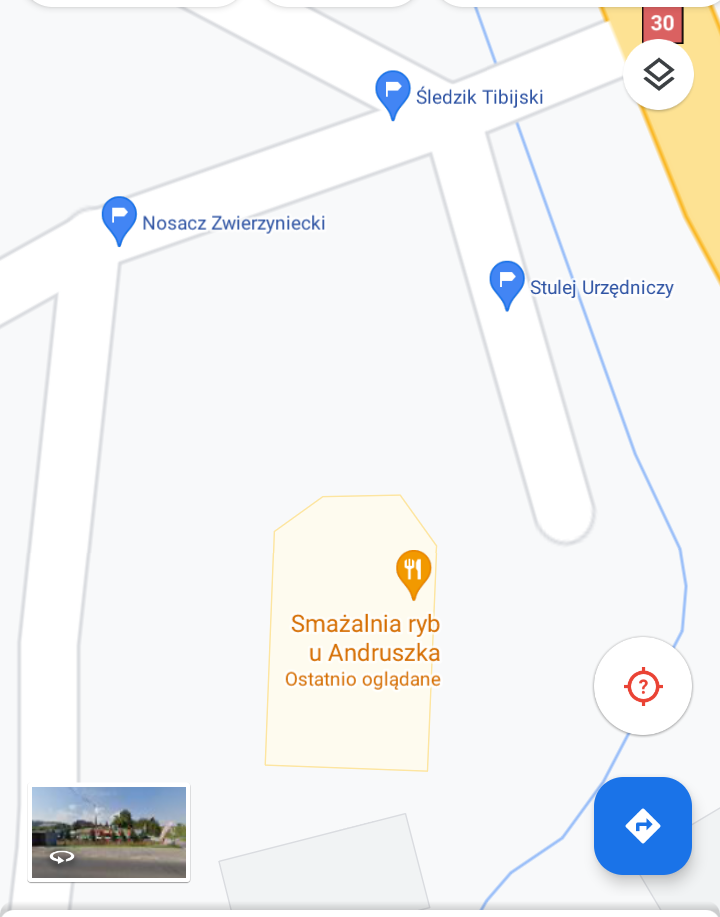Image resolution: width=720 pixels, height=917 pixels.
Task: Open the Stulej Urzędniczy flag pin
Action: [506, 283]
